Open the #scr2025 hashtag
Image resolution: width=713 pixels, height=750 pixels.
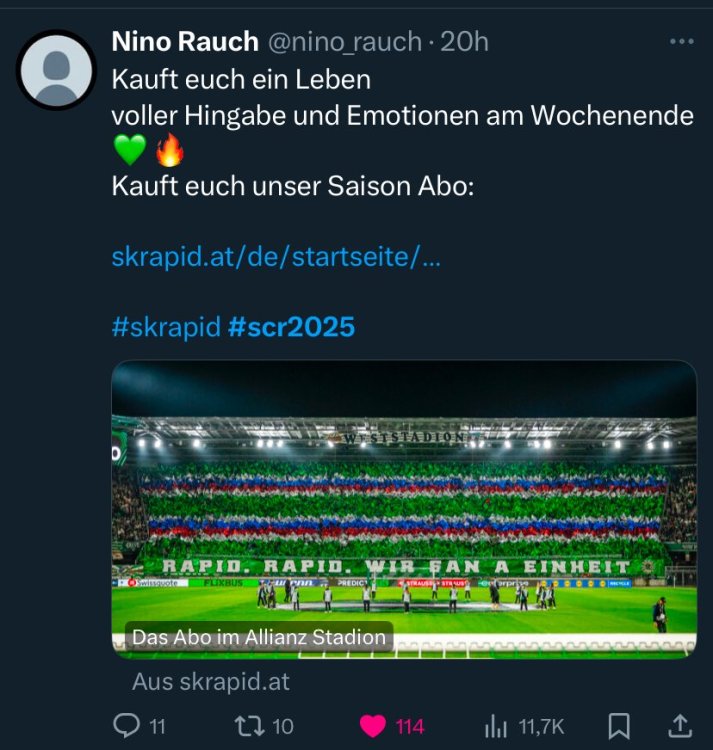click(291, 327)
